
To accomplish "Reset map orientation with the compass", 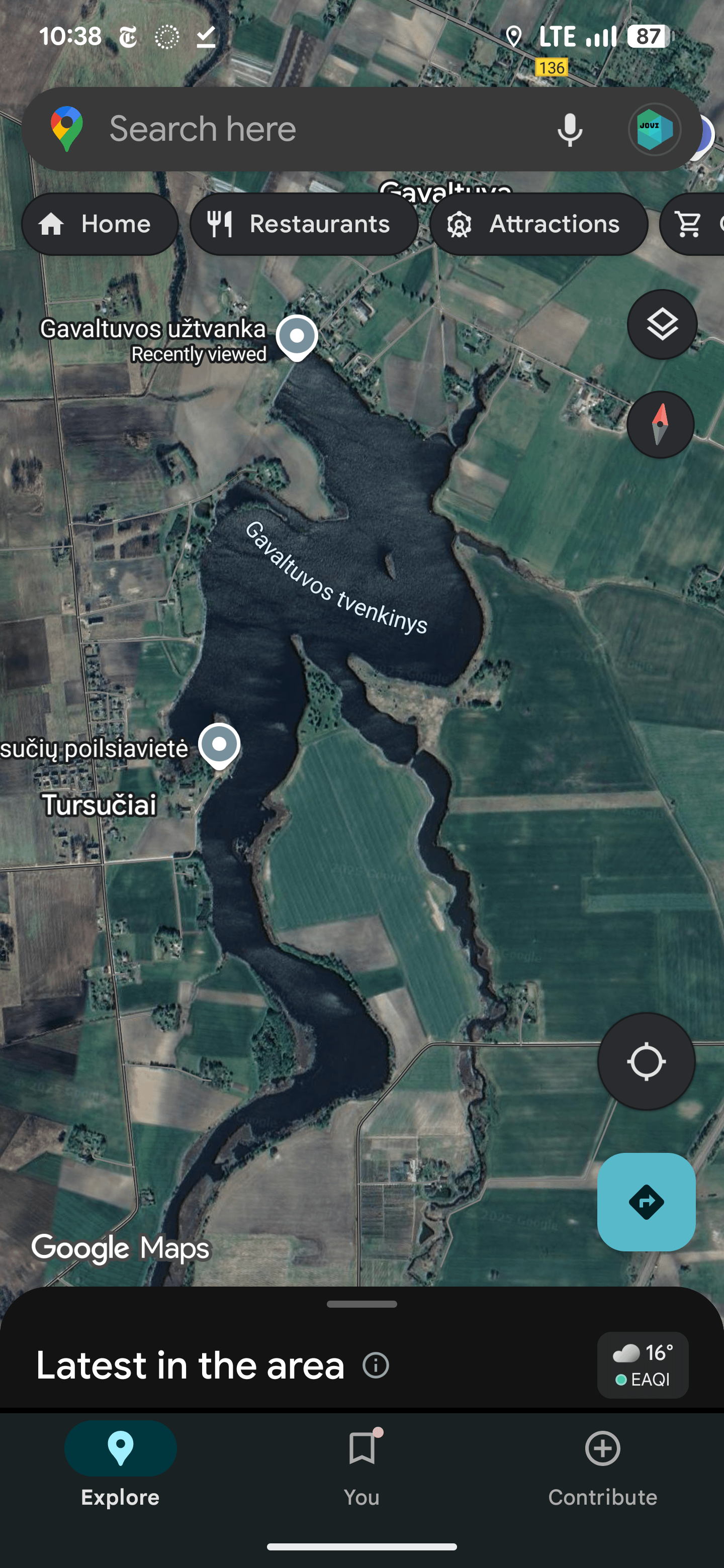I will click(660, 424).
